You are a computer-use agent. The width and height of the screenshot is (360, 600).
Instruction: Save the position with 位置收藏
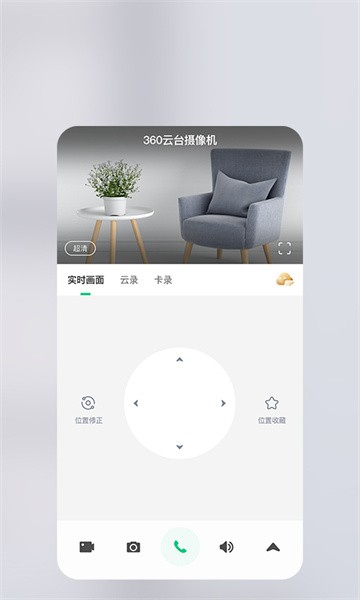tap(272, 410)
